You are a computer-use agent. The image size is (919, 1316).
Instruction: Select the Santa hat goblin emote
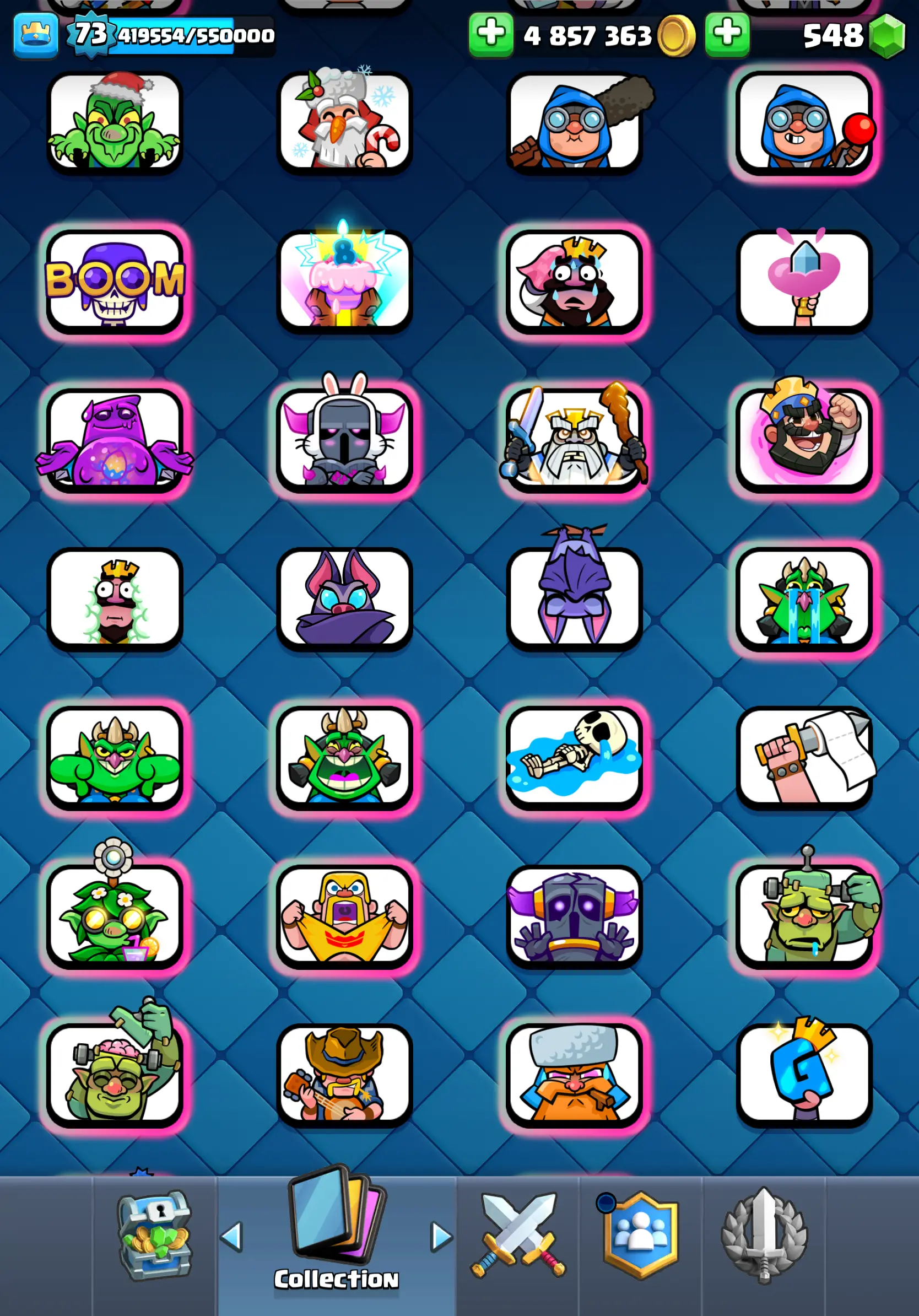115,123
